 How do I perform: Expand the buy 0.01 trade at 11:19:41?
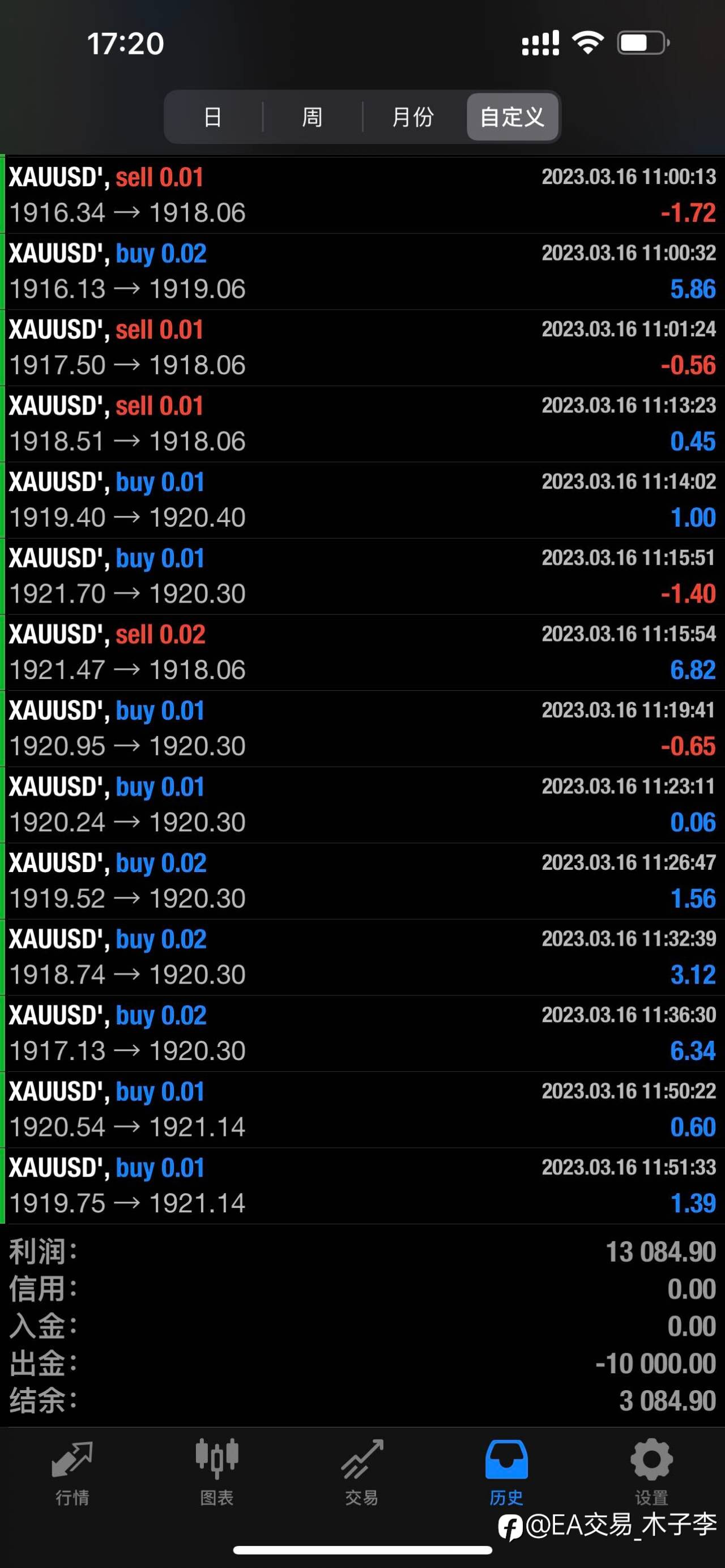coord(364,729)
